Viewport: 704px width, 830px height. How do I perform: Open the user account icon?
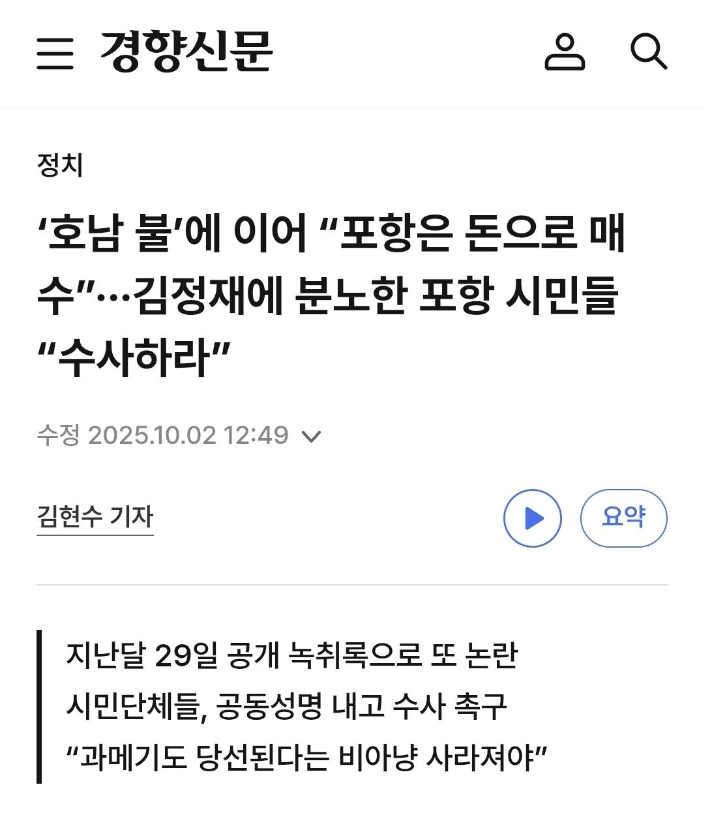pos(564,51)
